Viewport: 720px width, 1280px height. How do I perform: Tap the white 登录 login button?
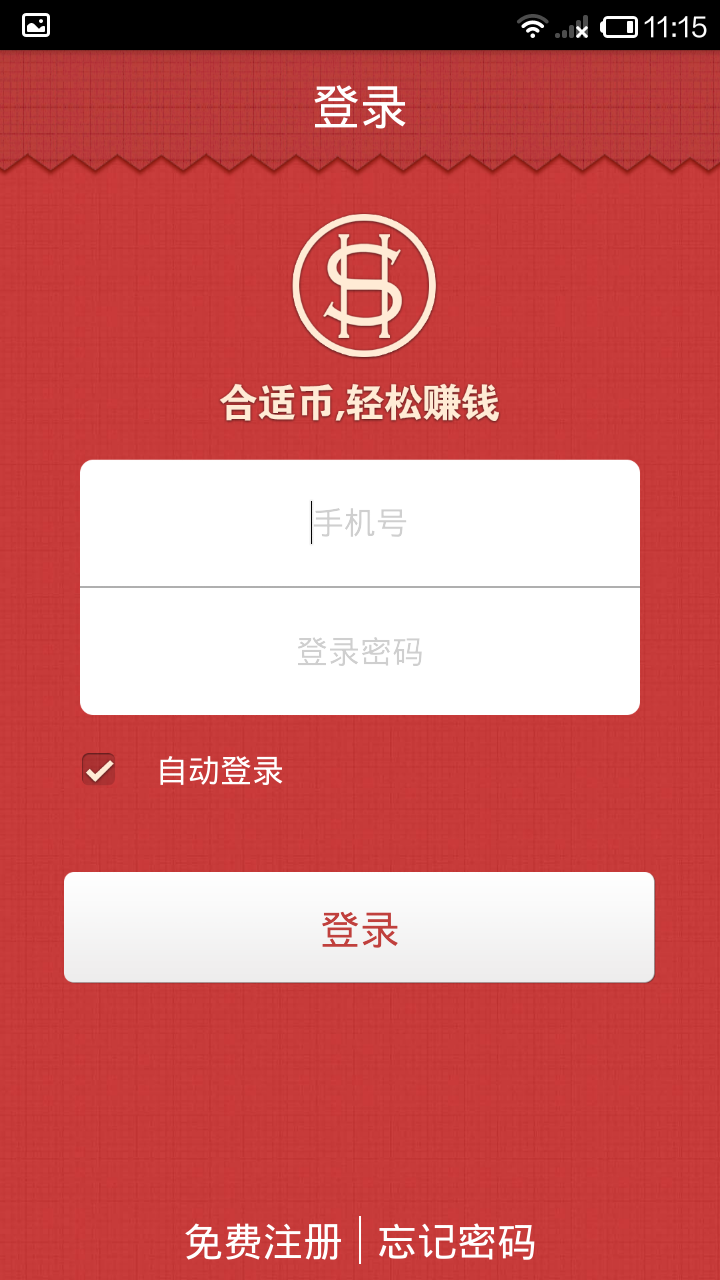pyautogui.click(x=359, y=928)
